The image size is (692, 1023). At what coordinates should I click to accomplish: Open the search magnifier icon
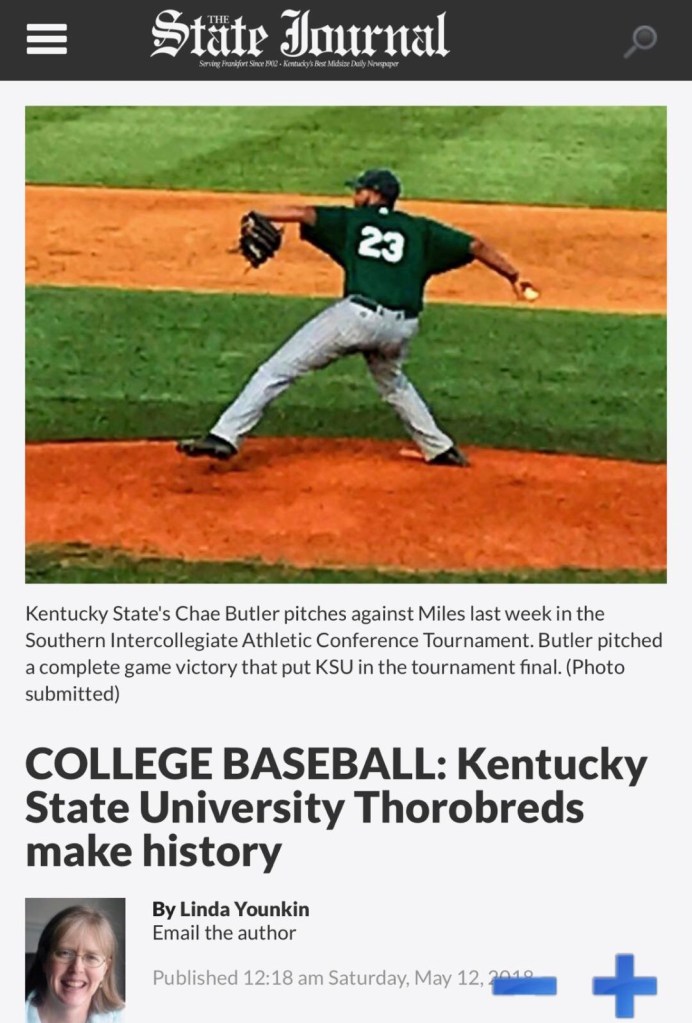click(640, 39)
